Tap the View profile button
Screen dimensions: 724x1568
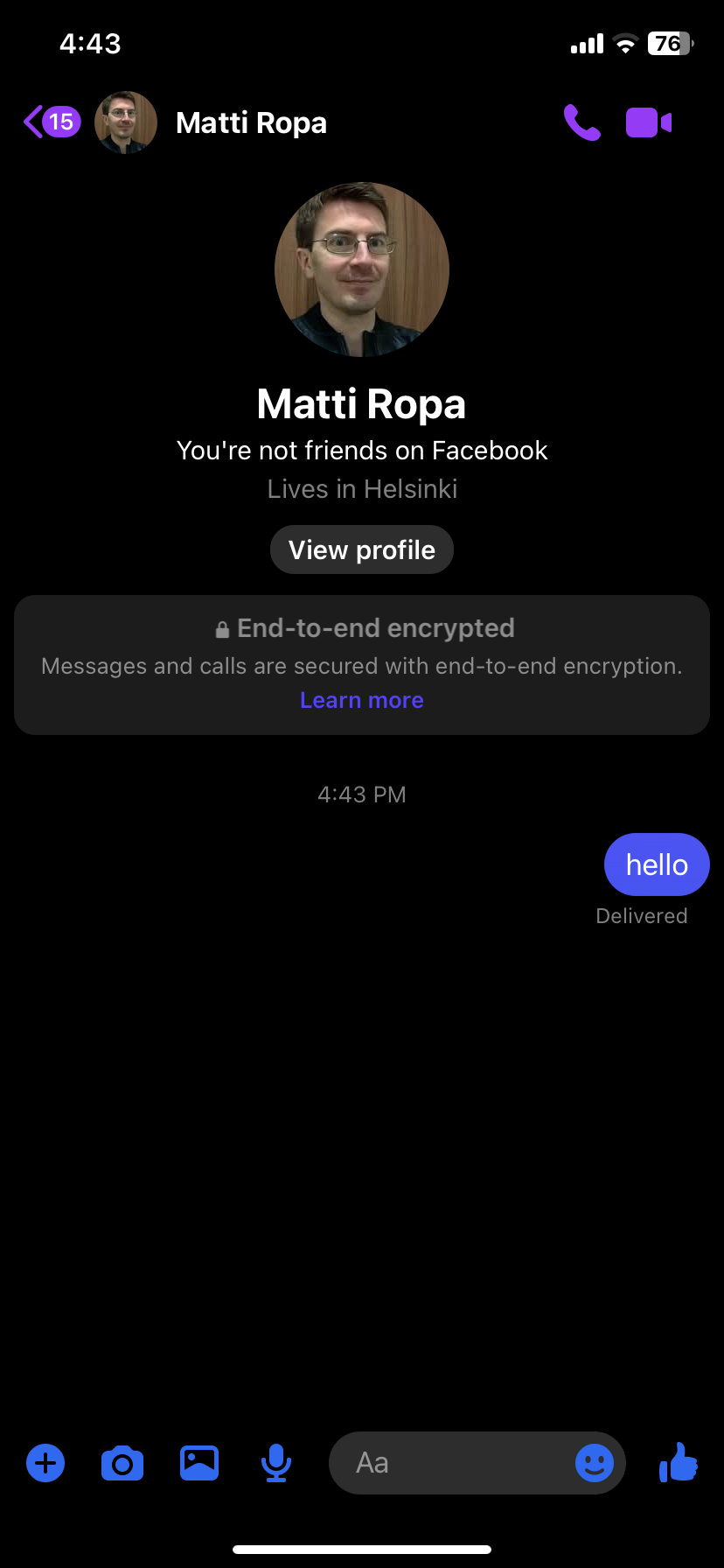pyautogui.click(x=362, y=549)
